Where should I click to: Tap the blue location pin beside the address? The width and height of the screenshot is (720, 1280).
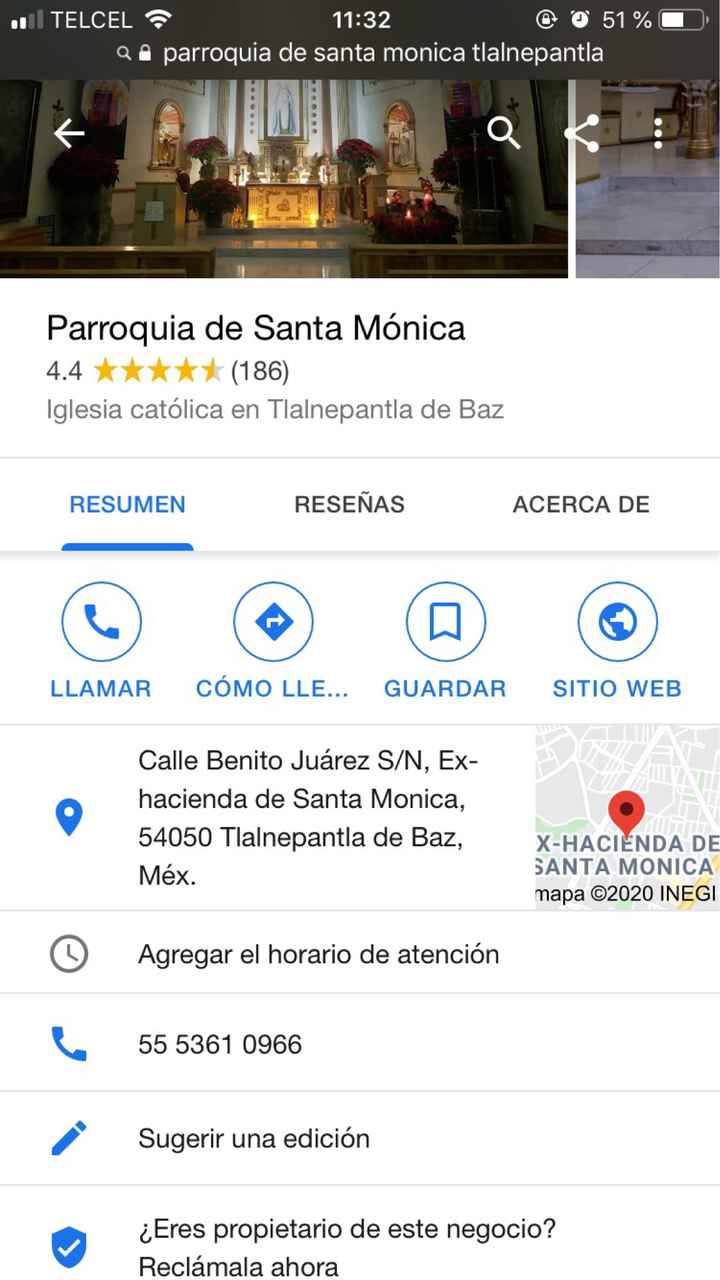pos(69,817)
